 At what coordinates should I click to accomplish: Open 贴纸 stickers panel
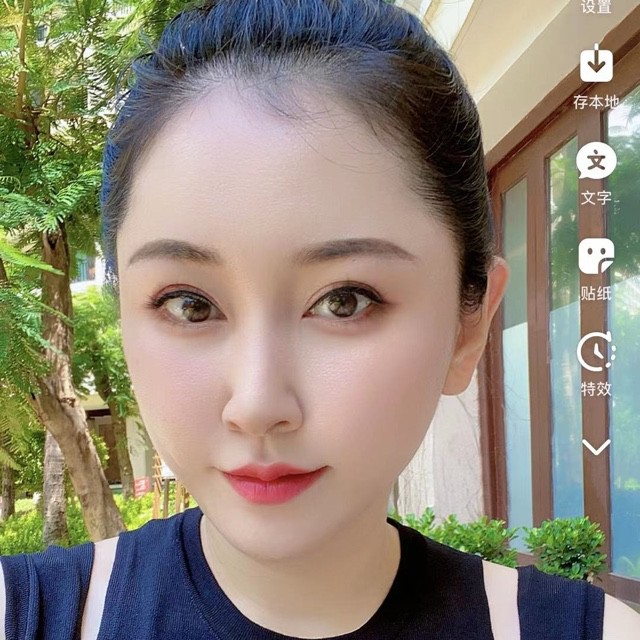click(596, 258)
